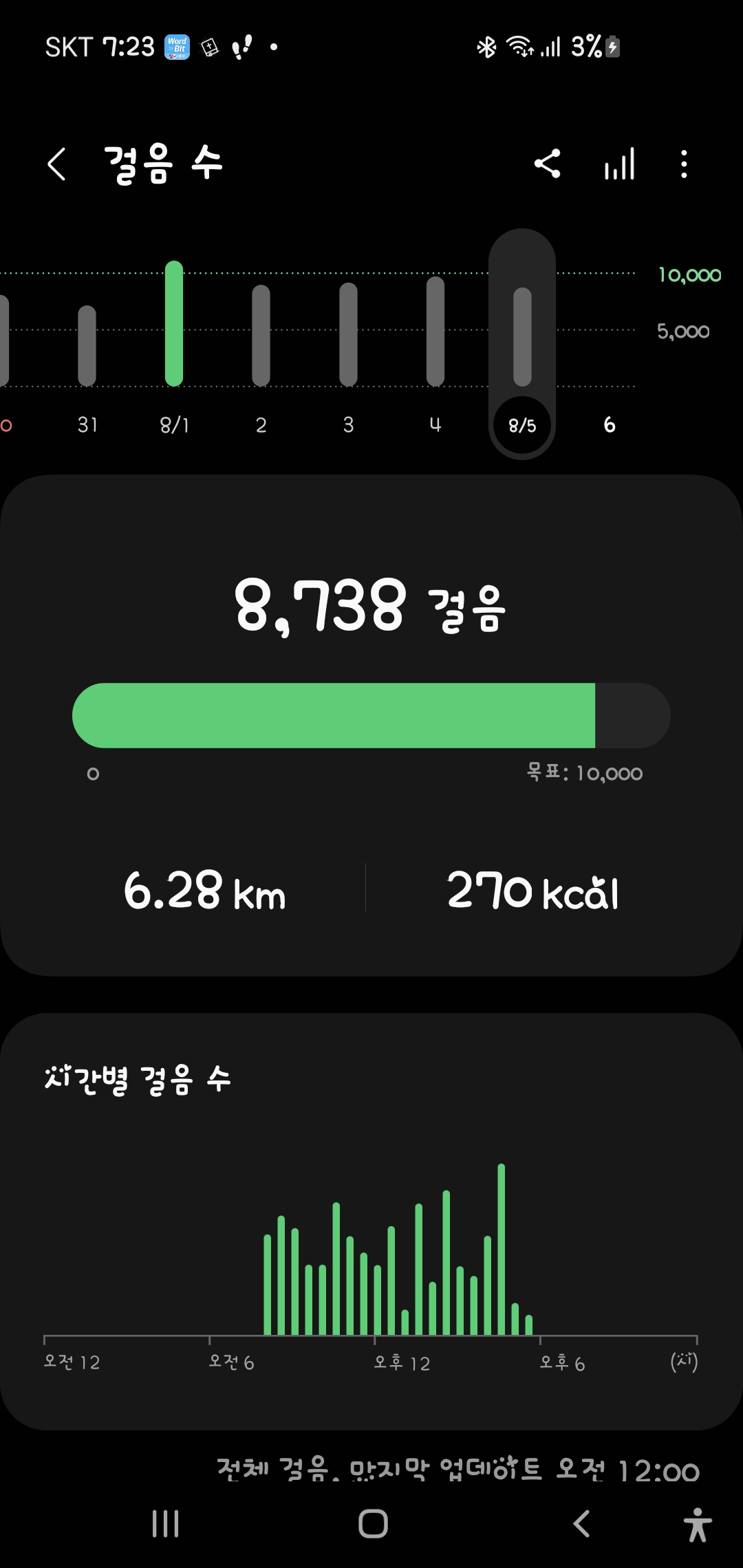Open the step trends chart icon
Image resolution: width=743 pixels, height=1568 pixels.
click(619, 164)
